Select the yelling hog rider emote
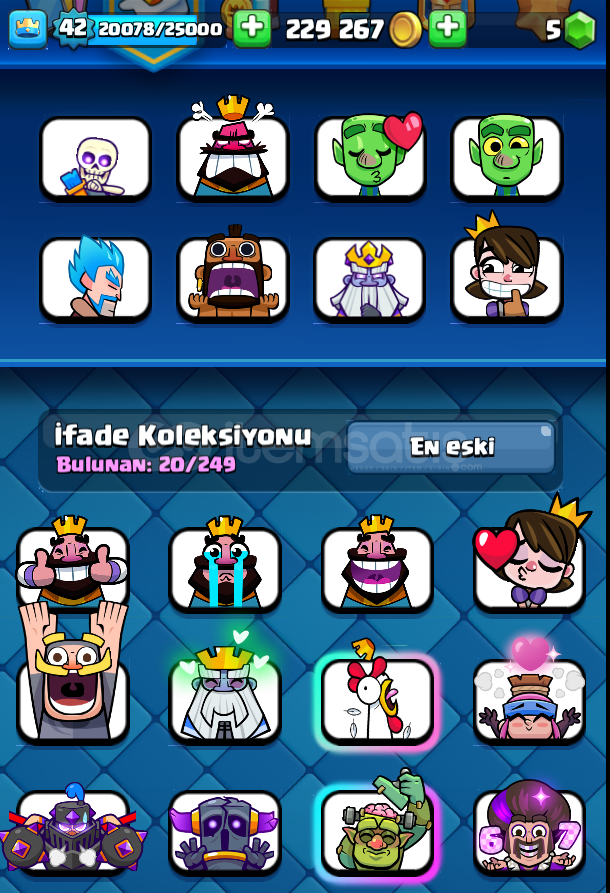Viewport: 610px width, 893px height. click(232, 278)
